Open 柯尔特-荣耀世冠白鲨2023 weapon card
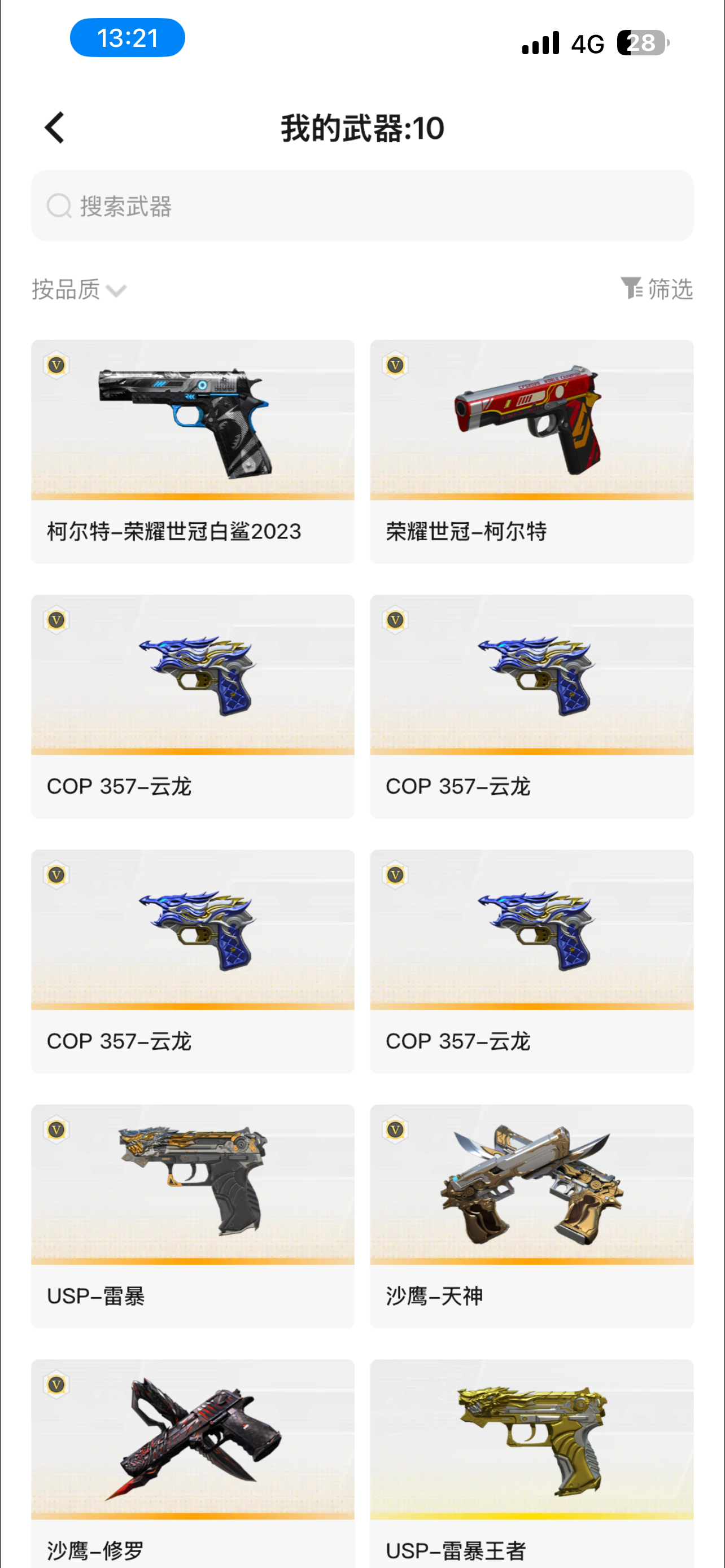This screenshot has width=725, height=1568. (x=193, y=451)
